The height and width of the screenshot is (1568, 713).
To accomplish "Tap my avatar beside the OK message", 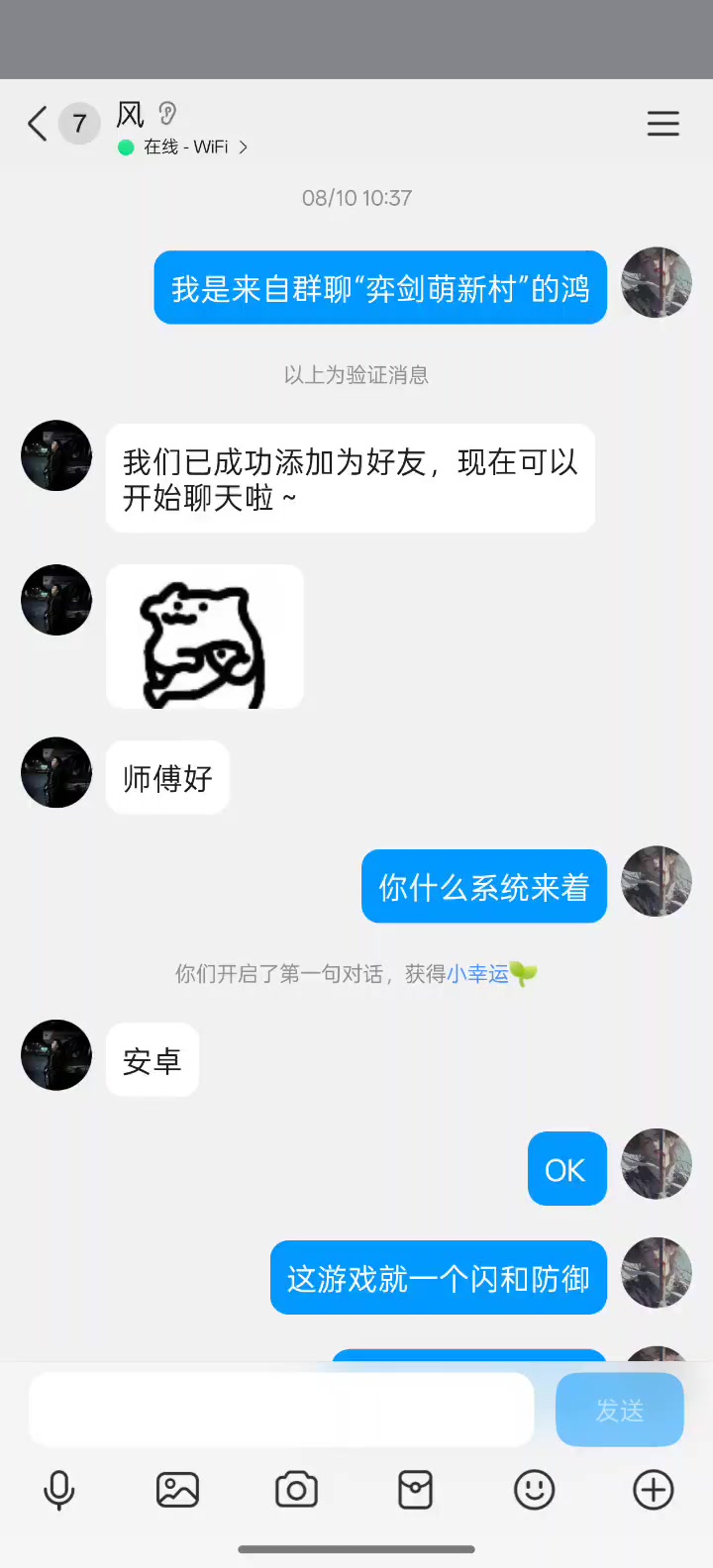I will (657, 1163).
